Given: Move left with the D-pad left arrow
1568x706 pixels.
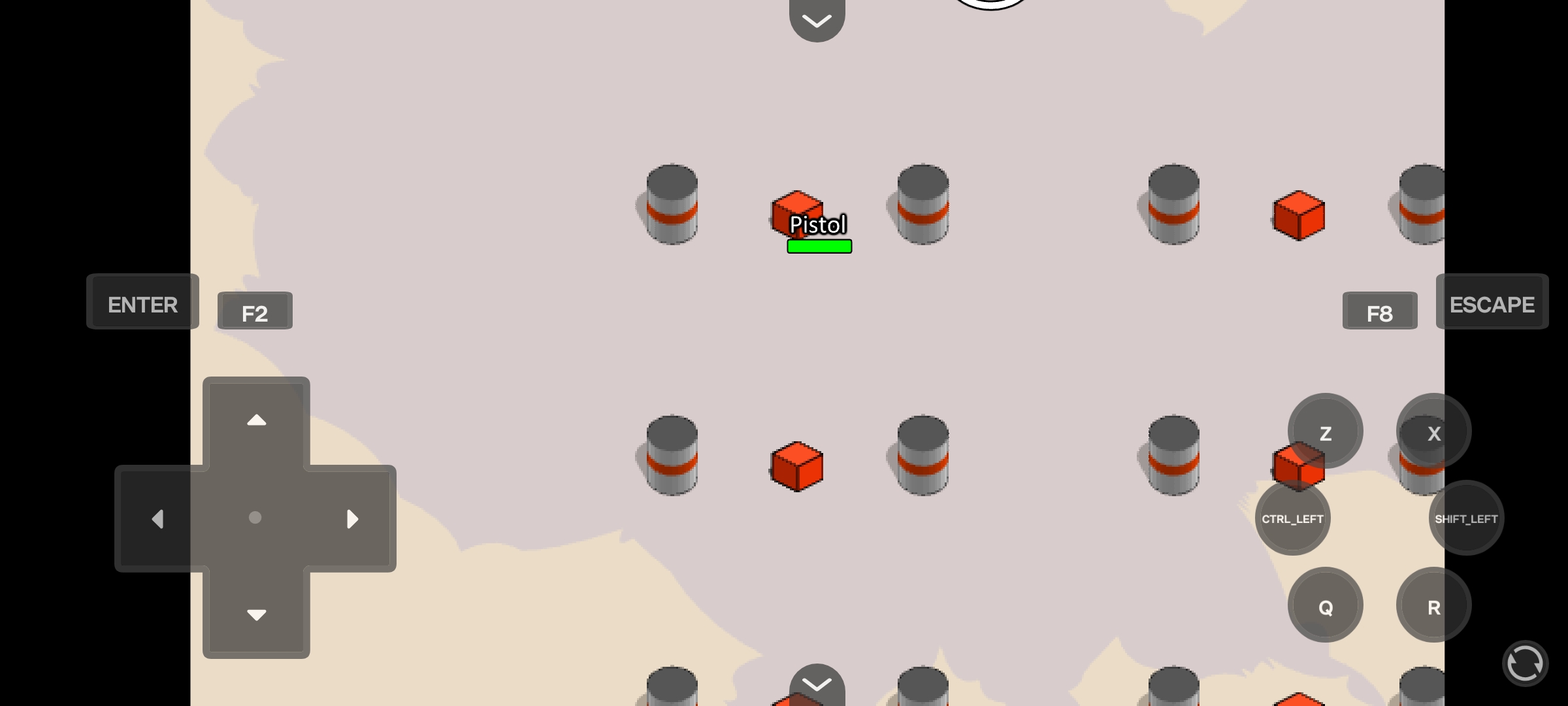Looking at the screenshot, I should pyautogui.click(x=158, y=519).
